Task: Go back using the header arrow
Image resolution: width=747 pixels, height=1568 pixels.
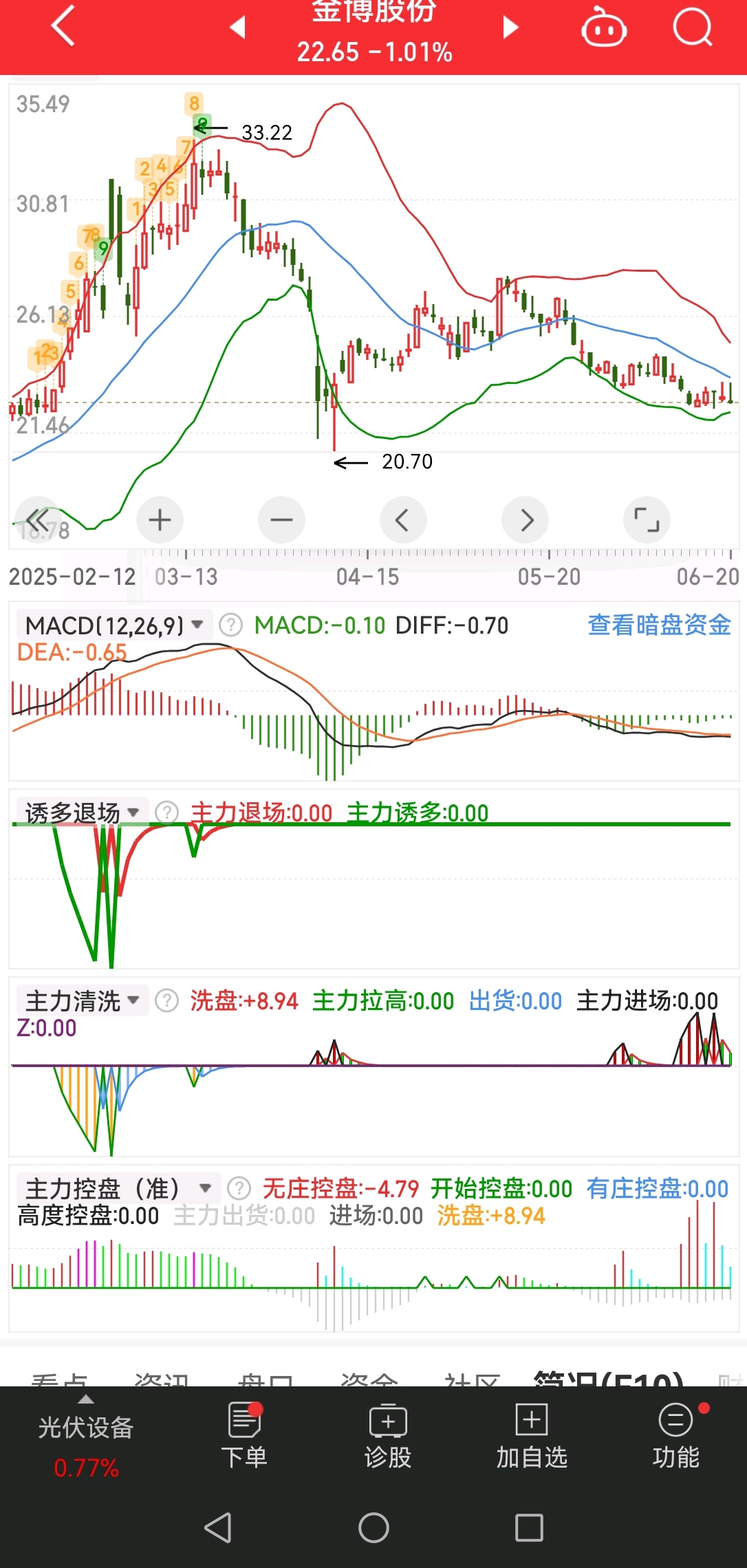Action: (63, 27)
